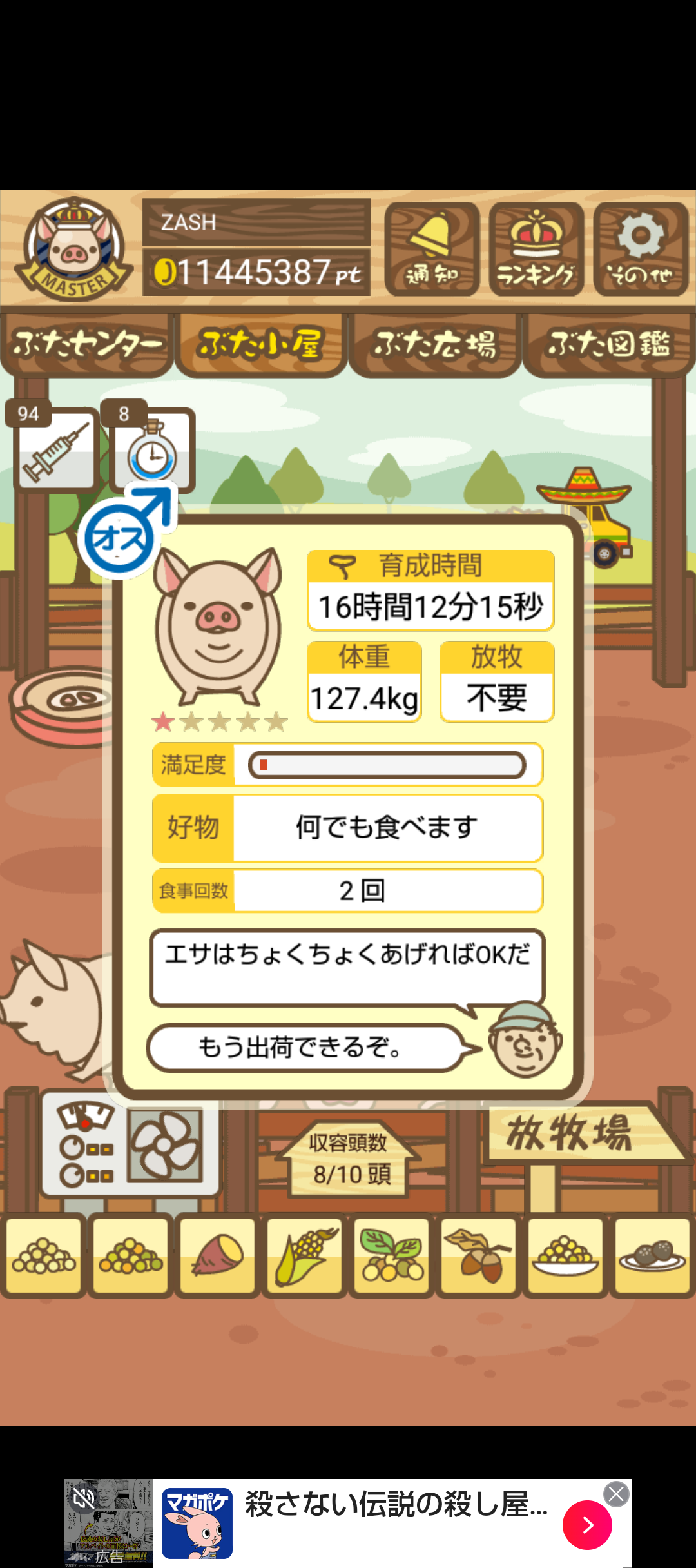Viewport: 696px width, 1568px height.
Task: Switch to ぶた図鑑 tab
Action: pyautogui.click(x=609, y=344)
